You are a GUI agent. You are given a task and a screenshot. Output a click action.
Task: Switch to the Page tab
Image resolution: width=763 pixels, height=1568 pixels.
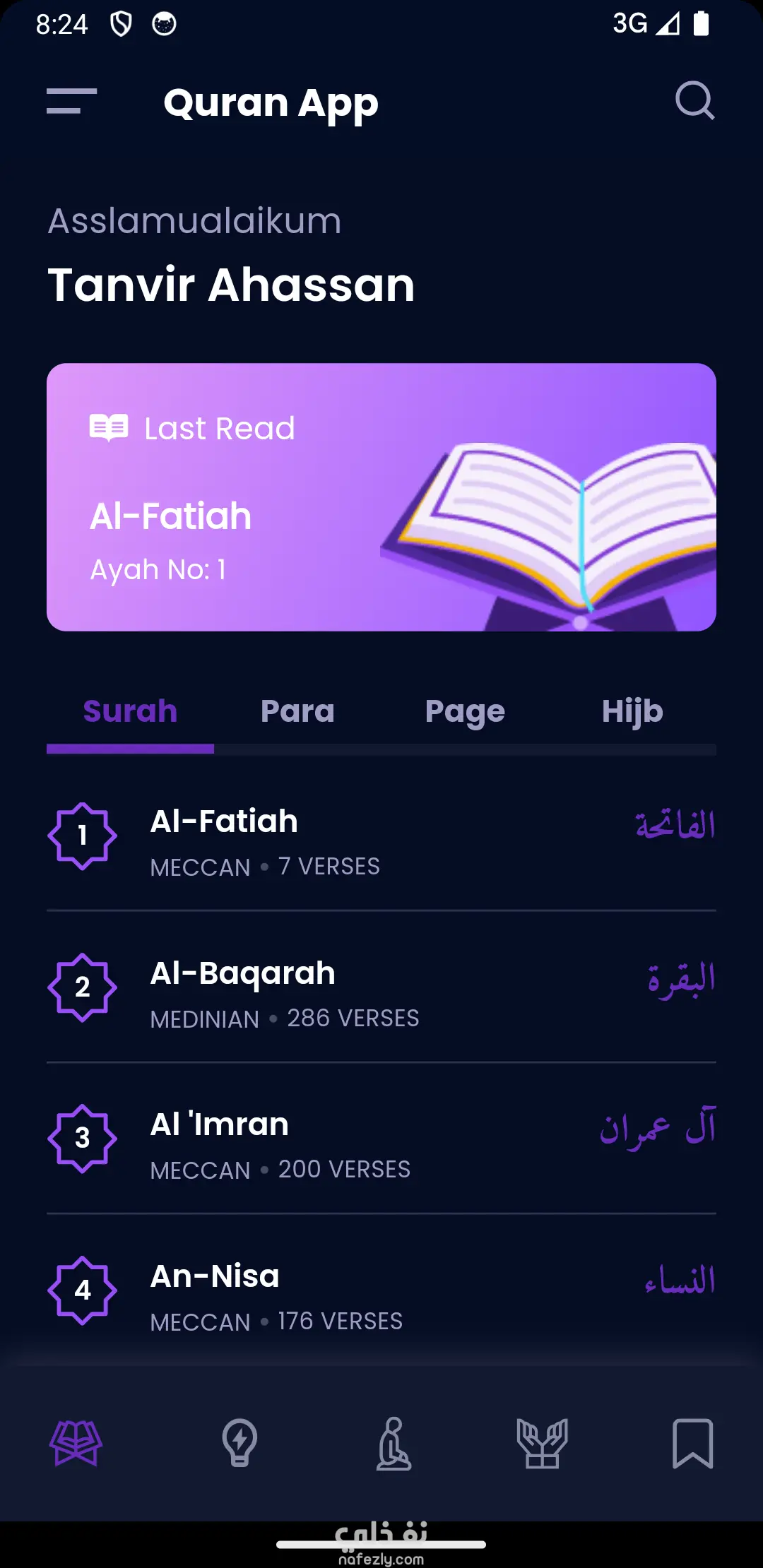coord(465,711)
